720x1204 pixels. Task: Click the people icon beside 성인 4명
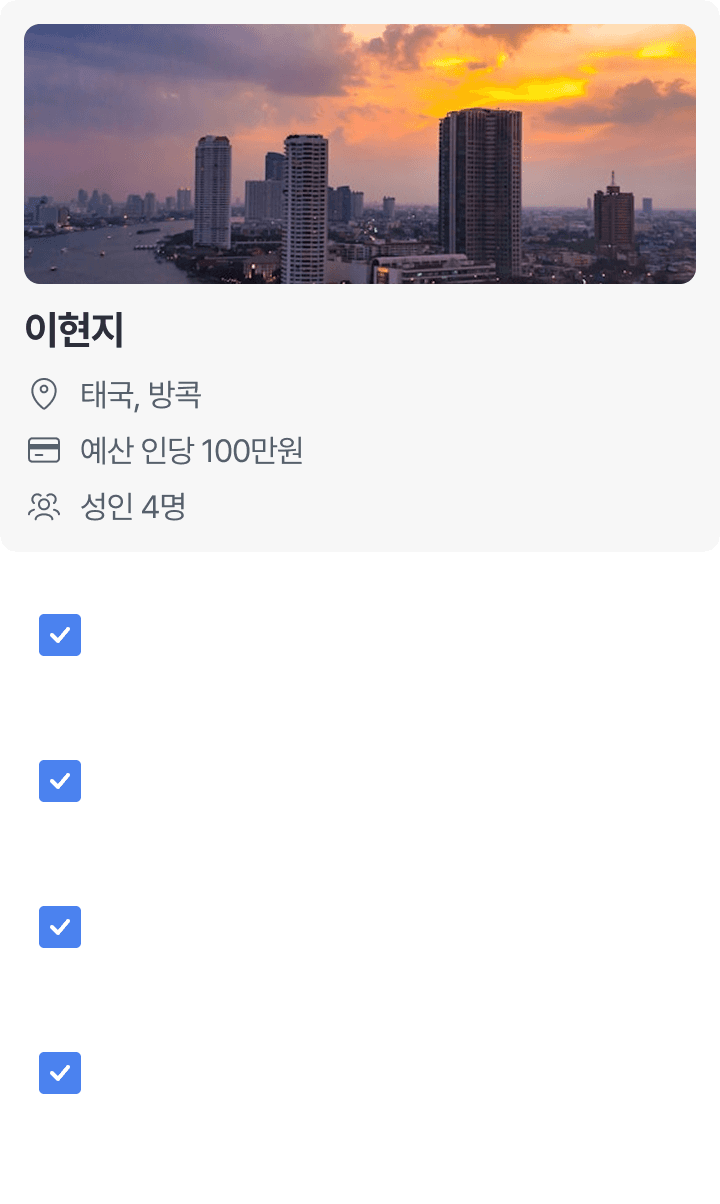(42, 507)
